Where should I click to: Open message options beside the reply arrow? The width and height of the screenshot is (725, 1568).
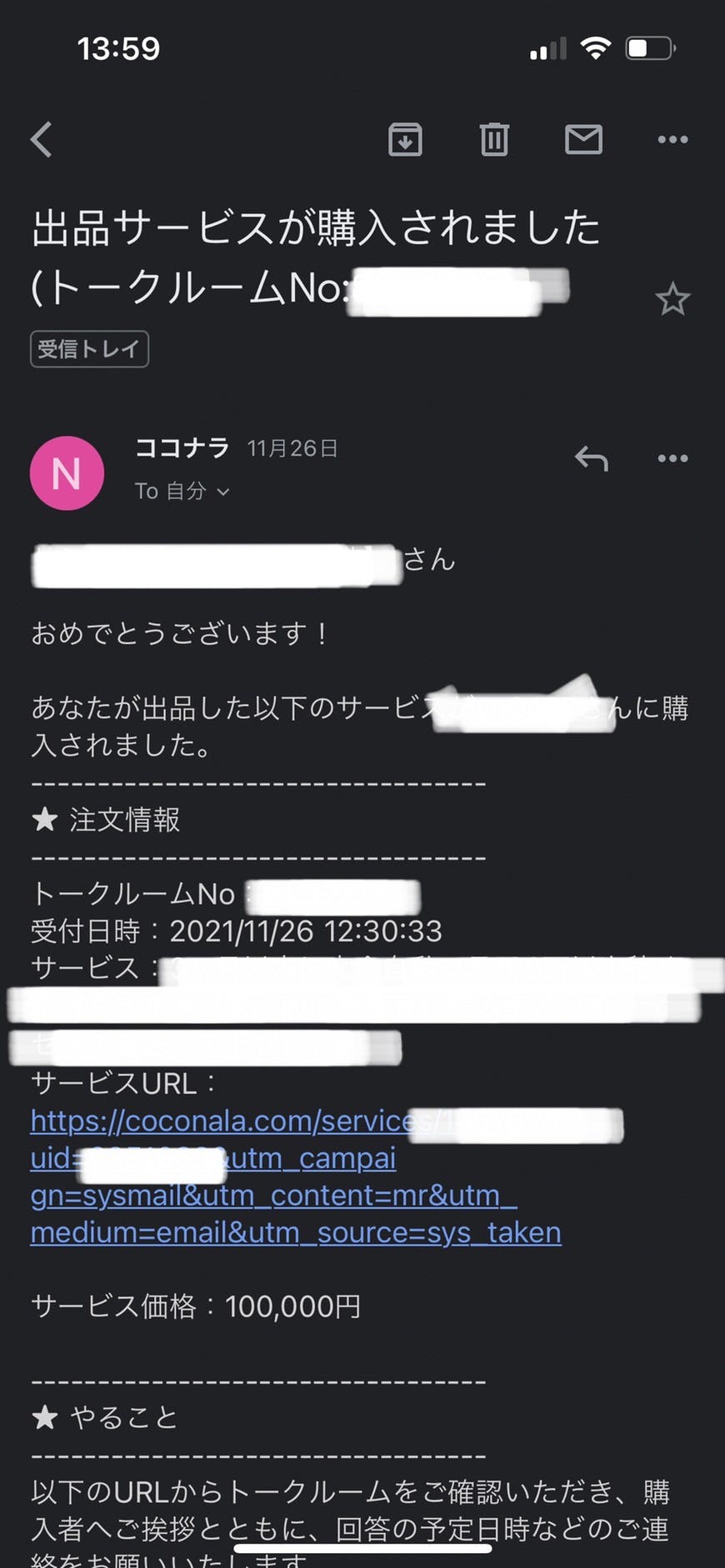pyautogui.click(x=672, y=458)
